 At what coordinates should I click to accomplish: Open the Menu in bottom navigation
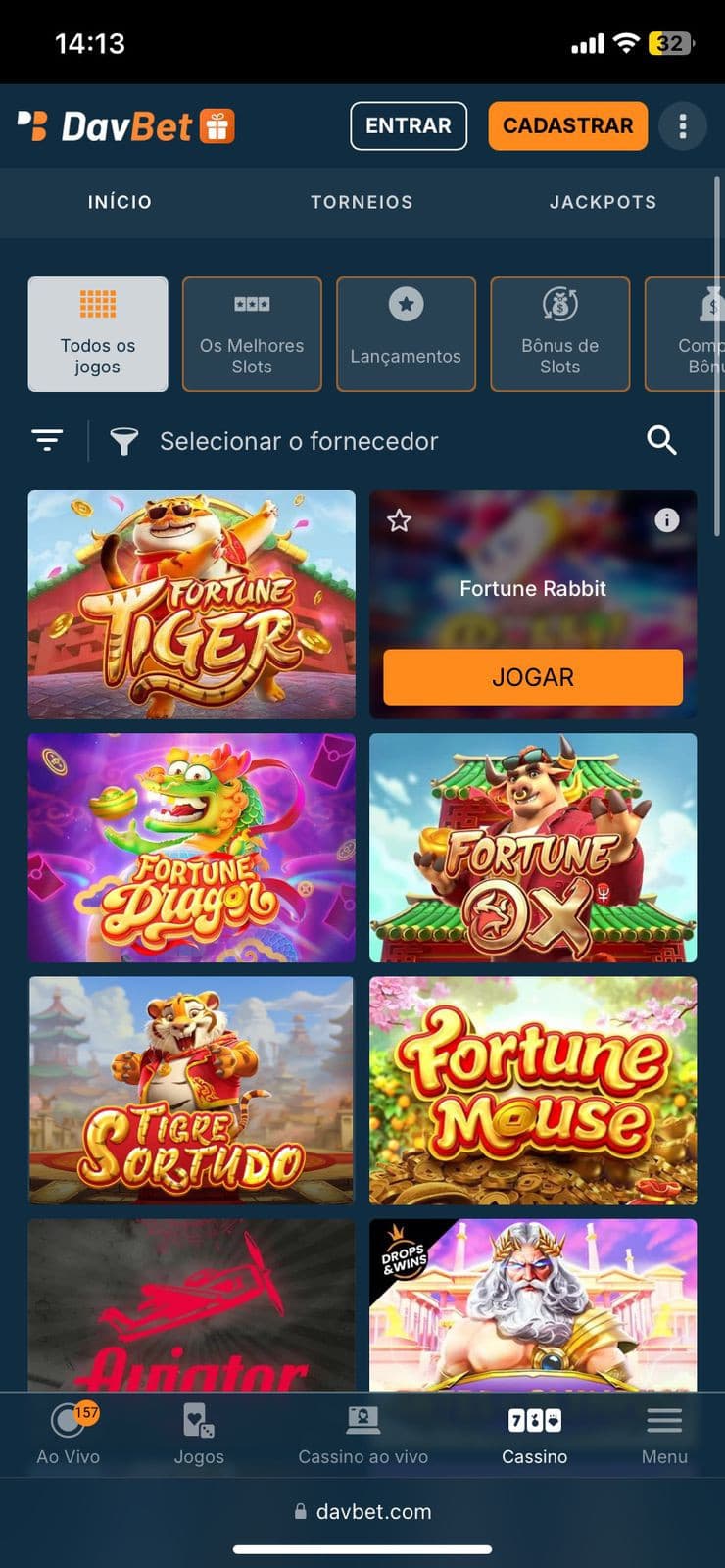664,1434
